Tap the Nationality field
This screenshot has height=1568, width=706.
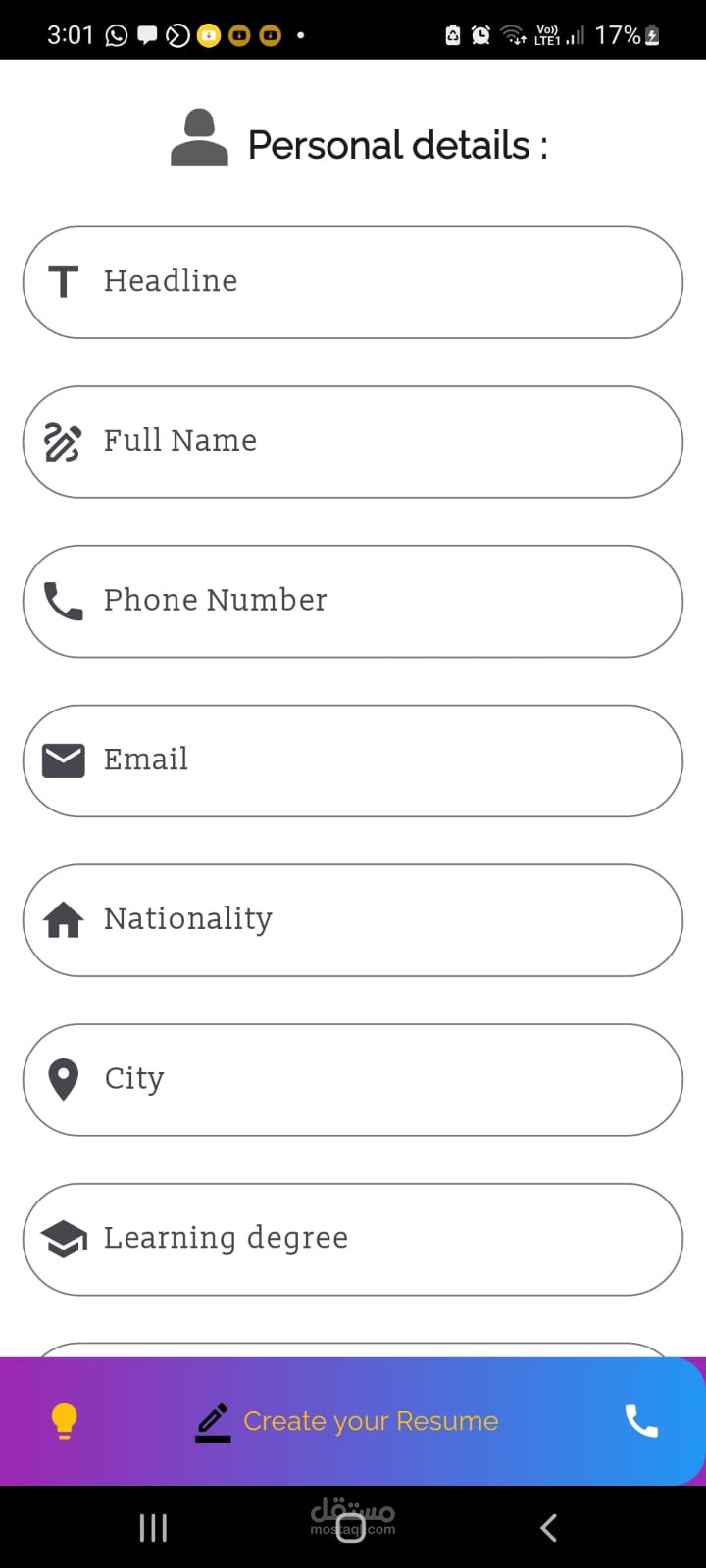point(353,920)
